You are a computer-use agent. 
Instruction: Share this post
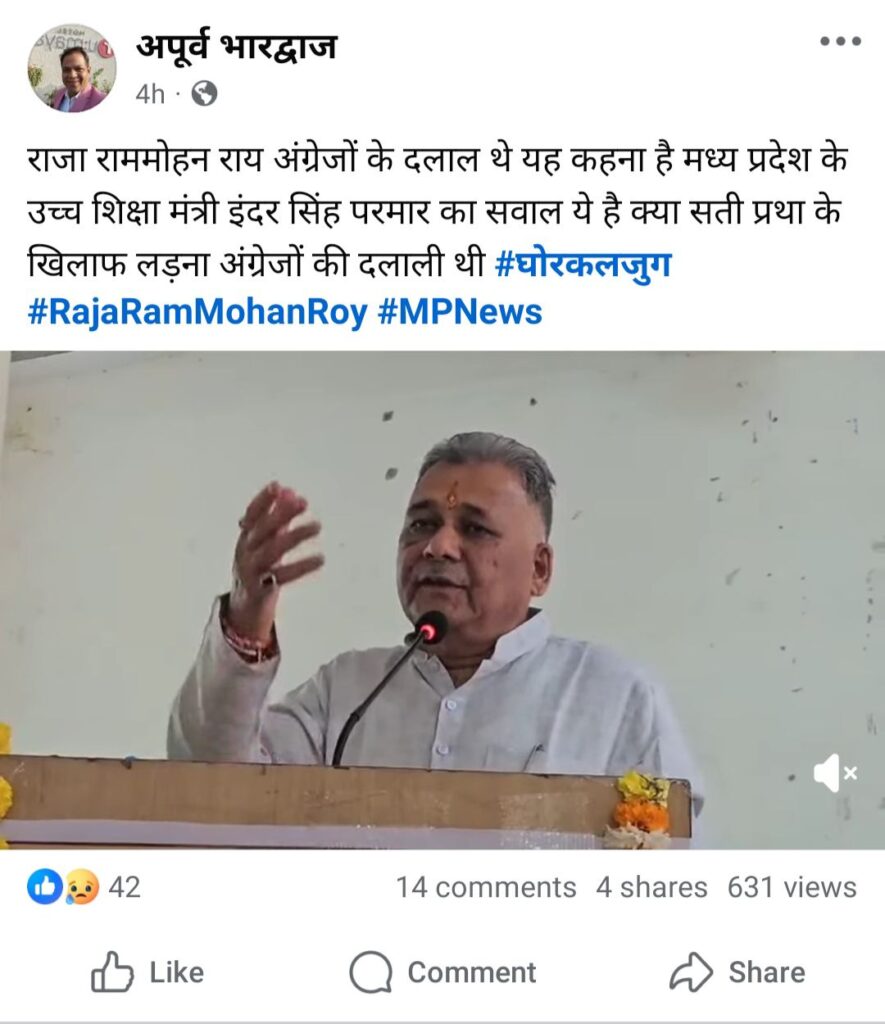736,972
